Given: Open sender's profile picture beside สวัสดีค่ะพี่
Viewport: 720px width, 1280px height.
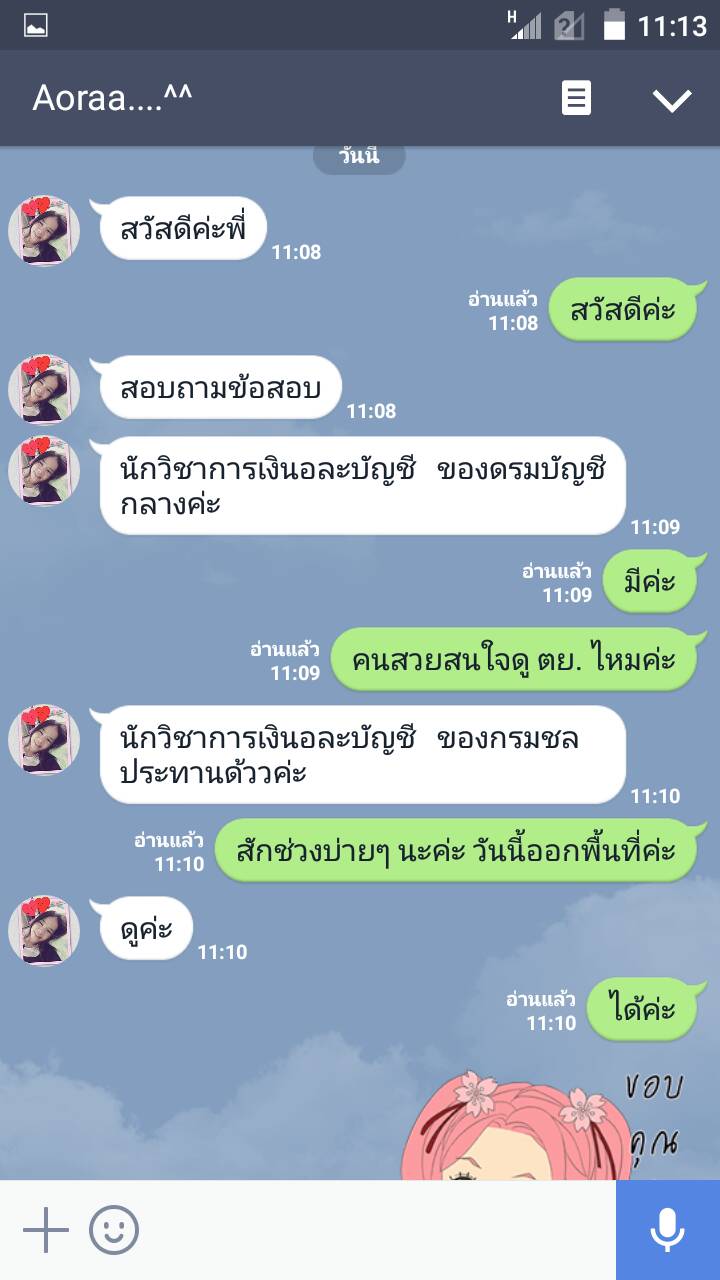Looking at the screenshot, I should 44,231.
